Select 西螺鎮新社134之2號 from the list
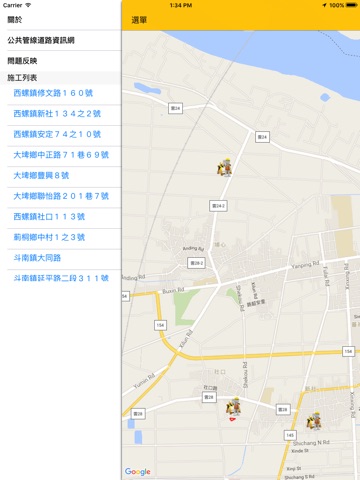 tap(60, 114)
